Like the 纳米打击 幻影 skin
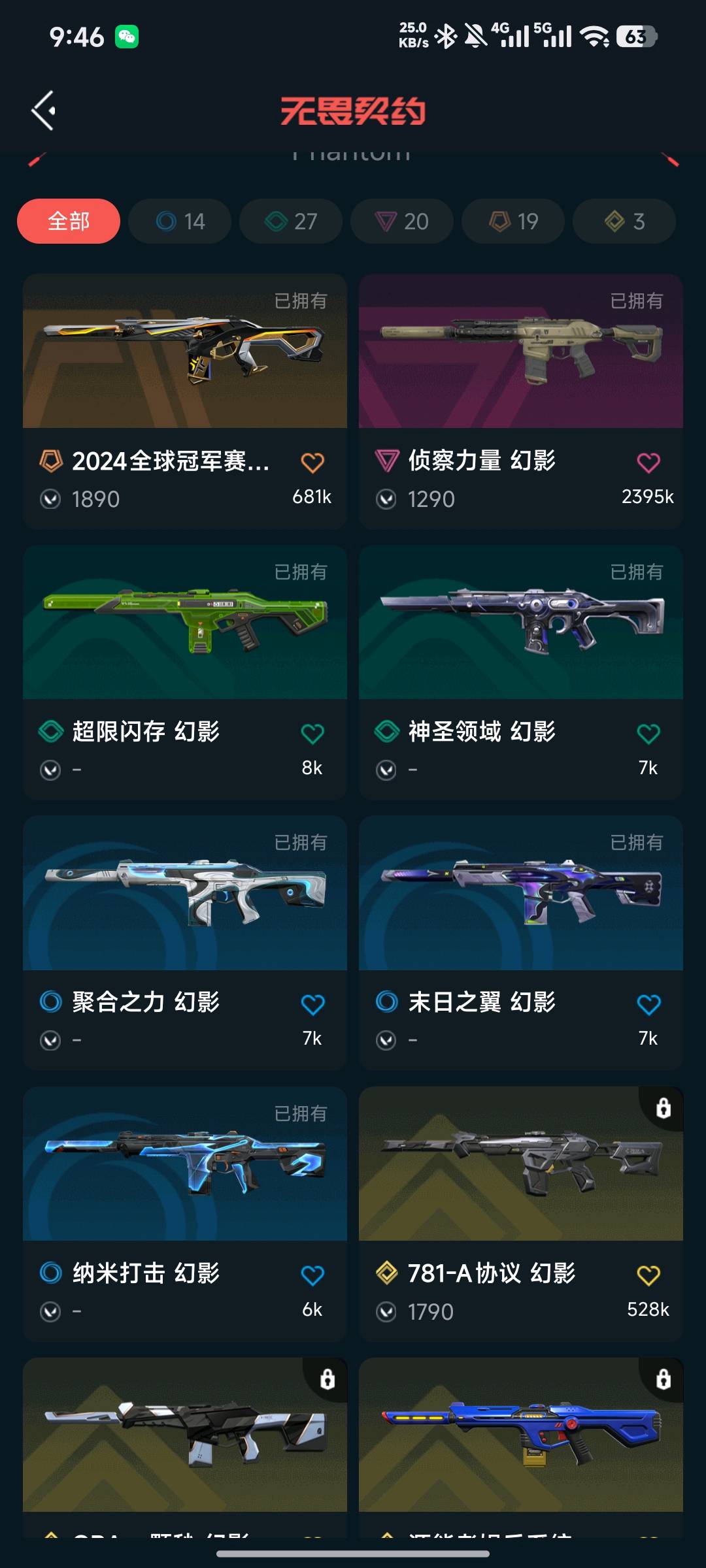This screenshot has width=706, height=1568. coord(312,1275)
